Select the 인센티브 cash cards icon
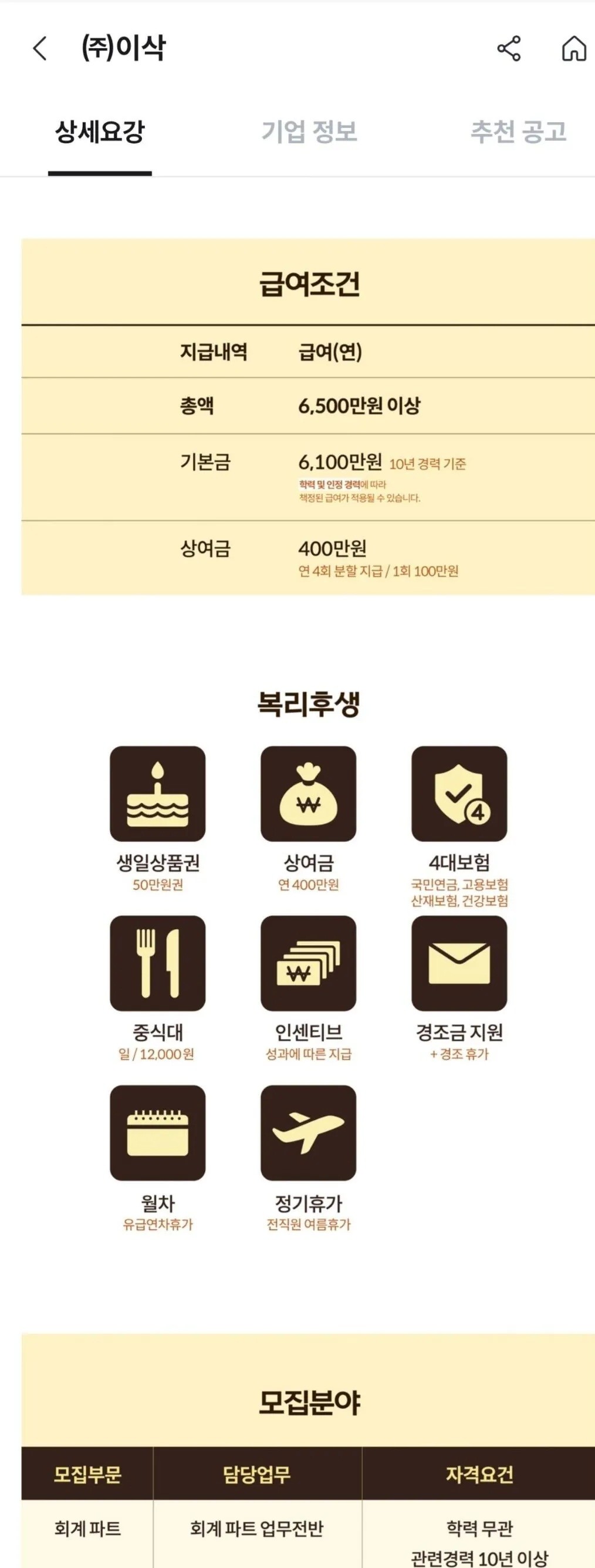 (x=309, y=974)
